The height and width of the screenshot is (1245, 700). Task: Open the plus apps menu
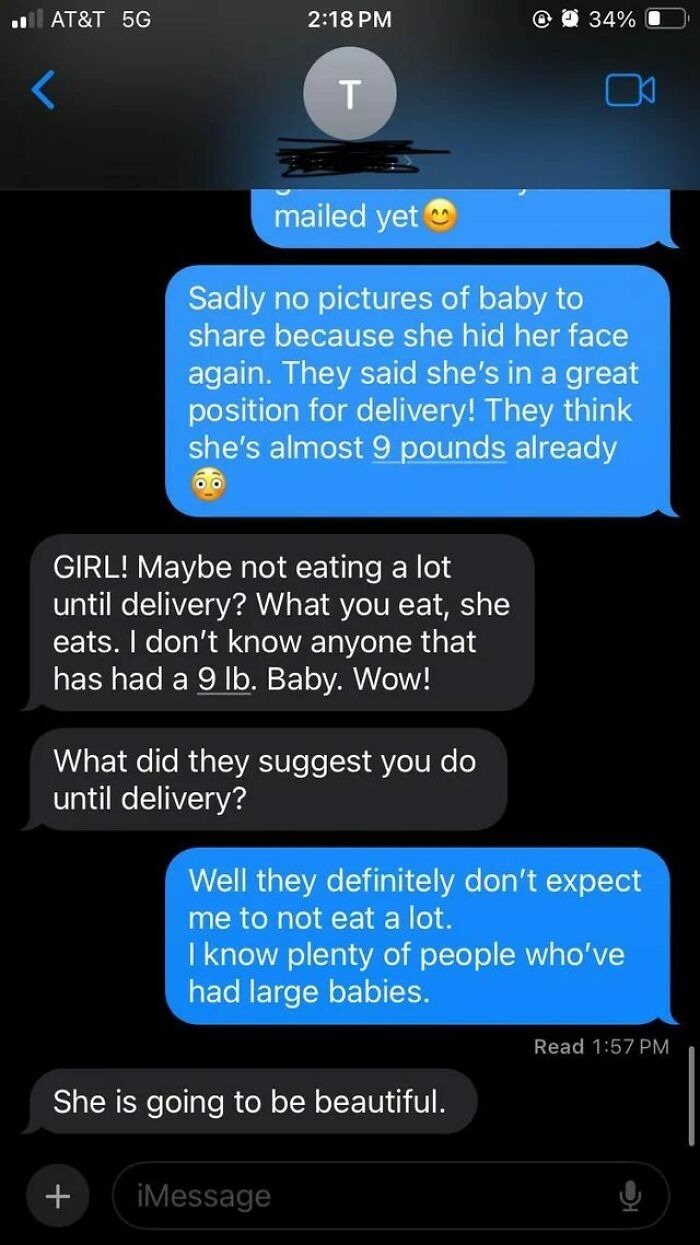59,1195
